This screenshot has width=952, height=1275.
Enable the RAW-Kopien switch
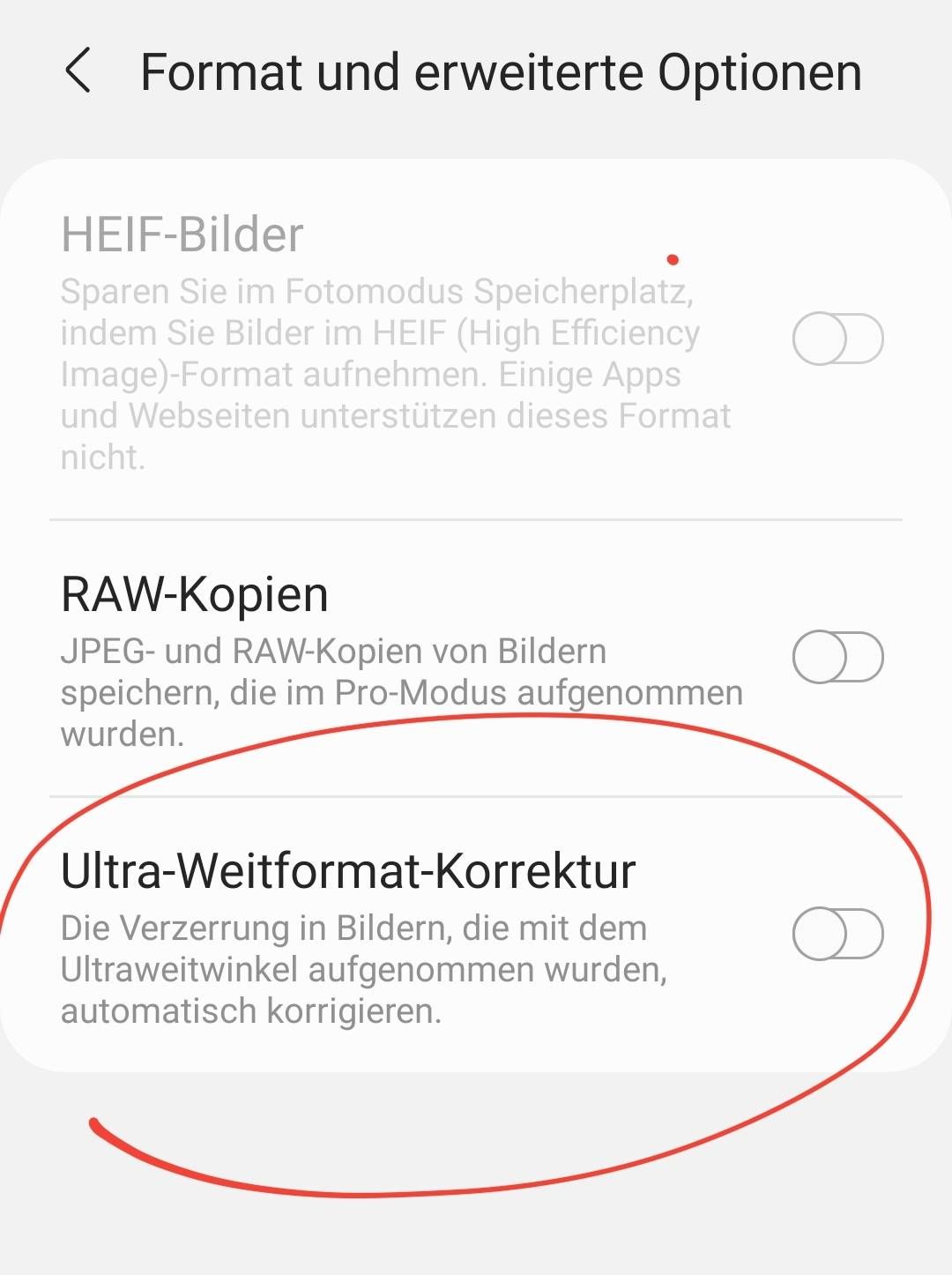837,657
